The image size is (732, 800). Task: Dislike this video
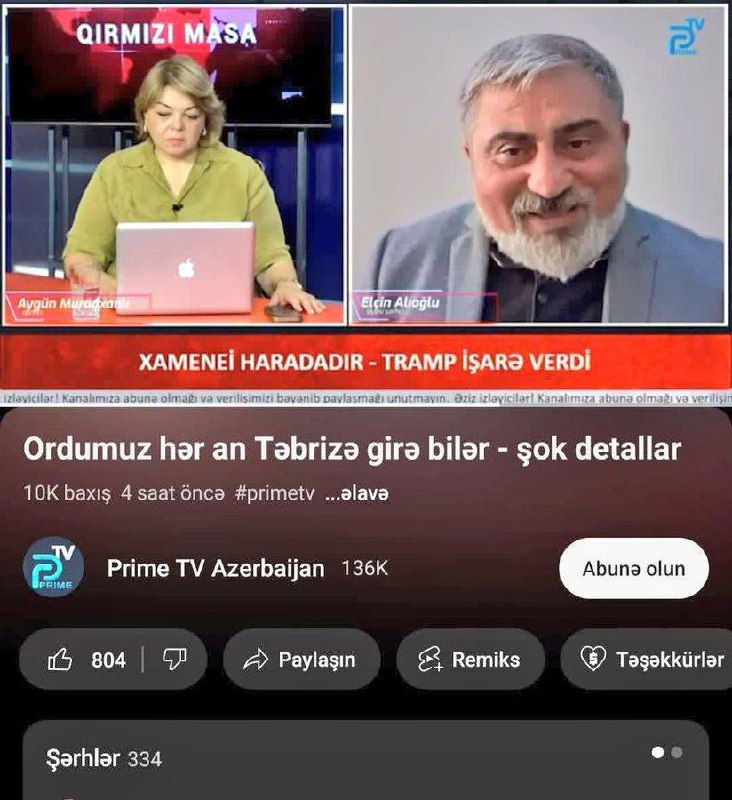coord(175,660)
